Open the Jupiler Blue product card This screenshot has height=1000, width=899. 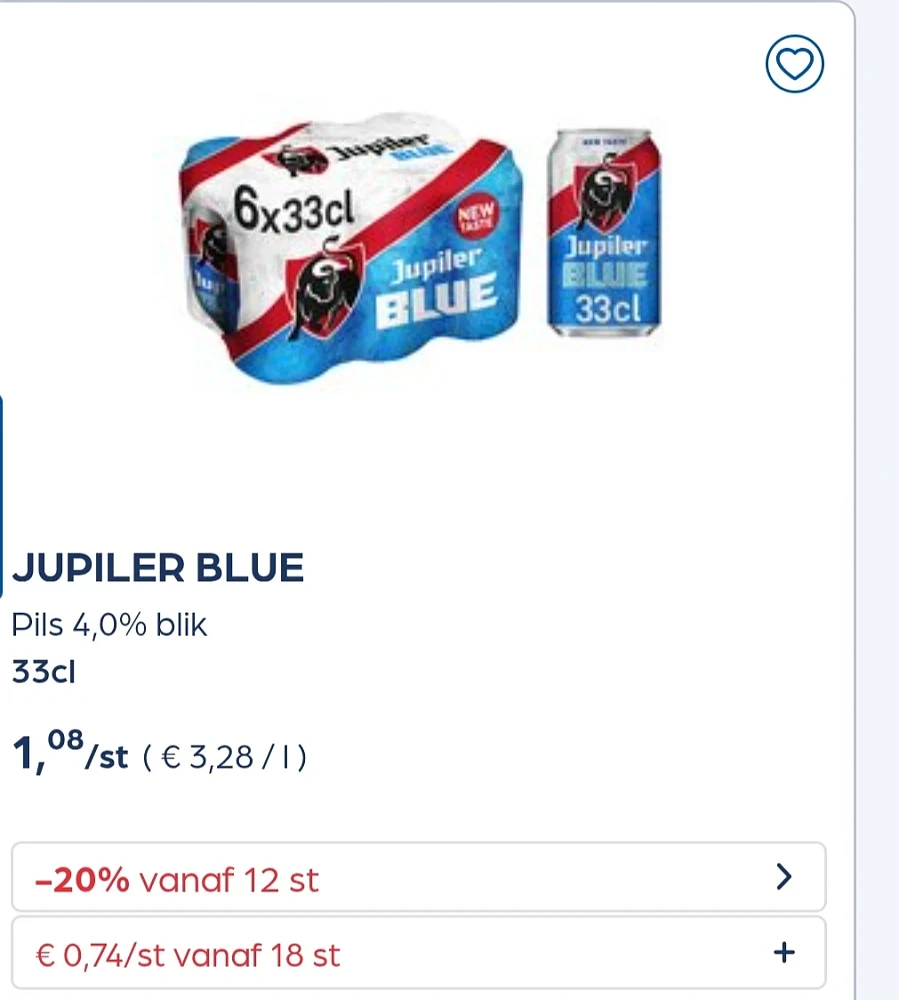pos(159,568)
